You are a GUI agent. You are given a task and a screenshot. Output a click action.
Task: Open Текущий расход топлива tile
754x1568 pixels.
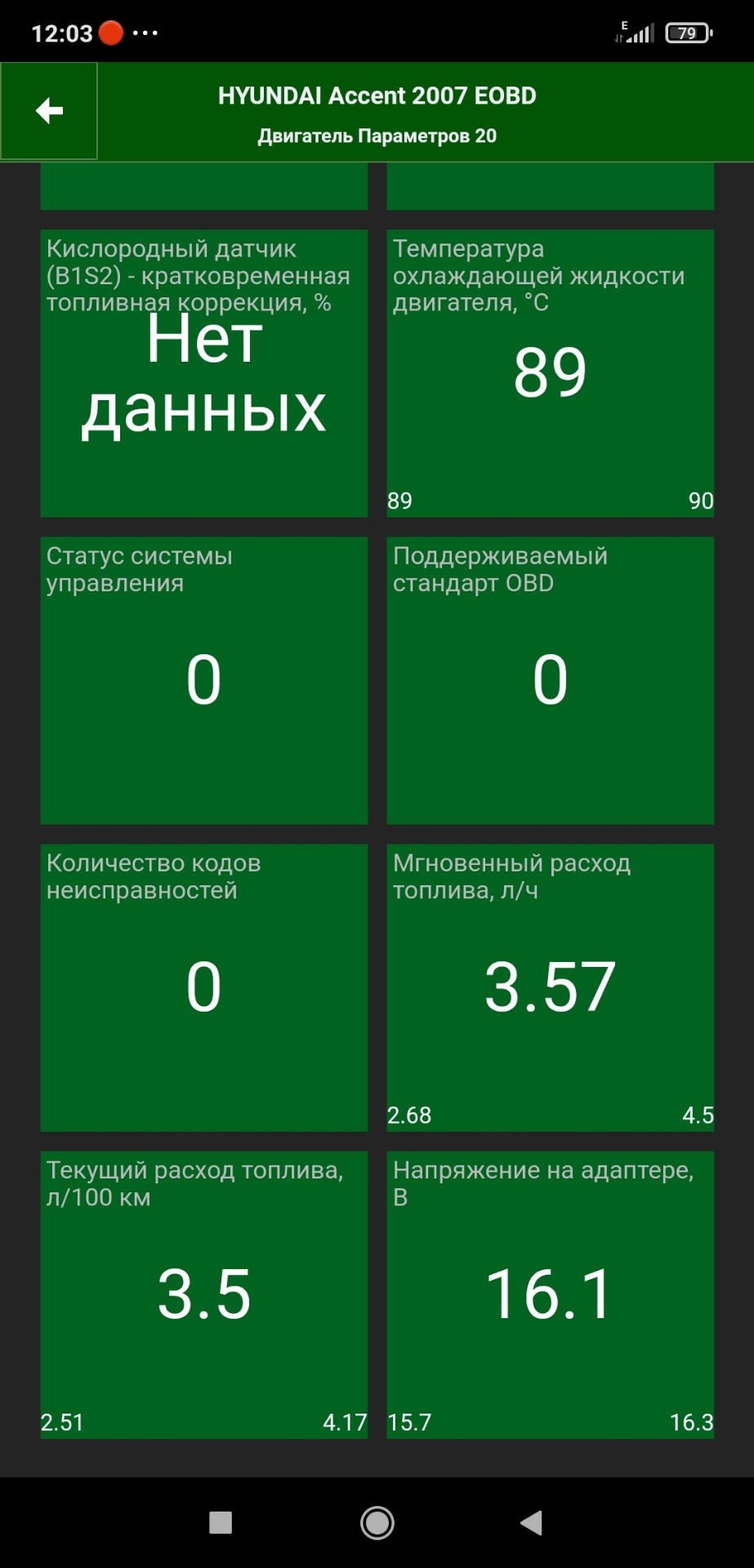203,1294
